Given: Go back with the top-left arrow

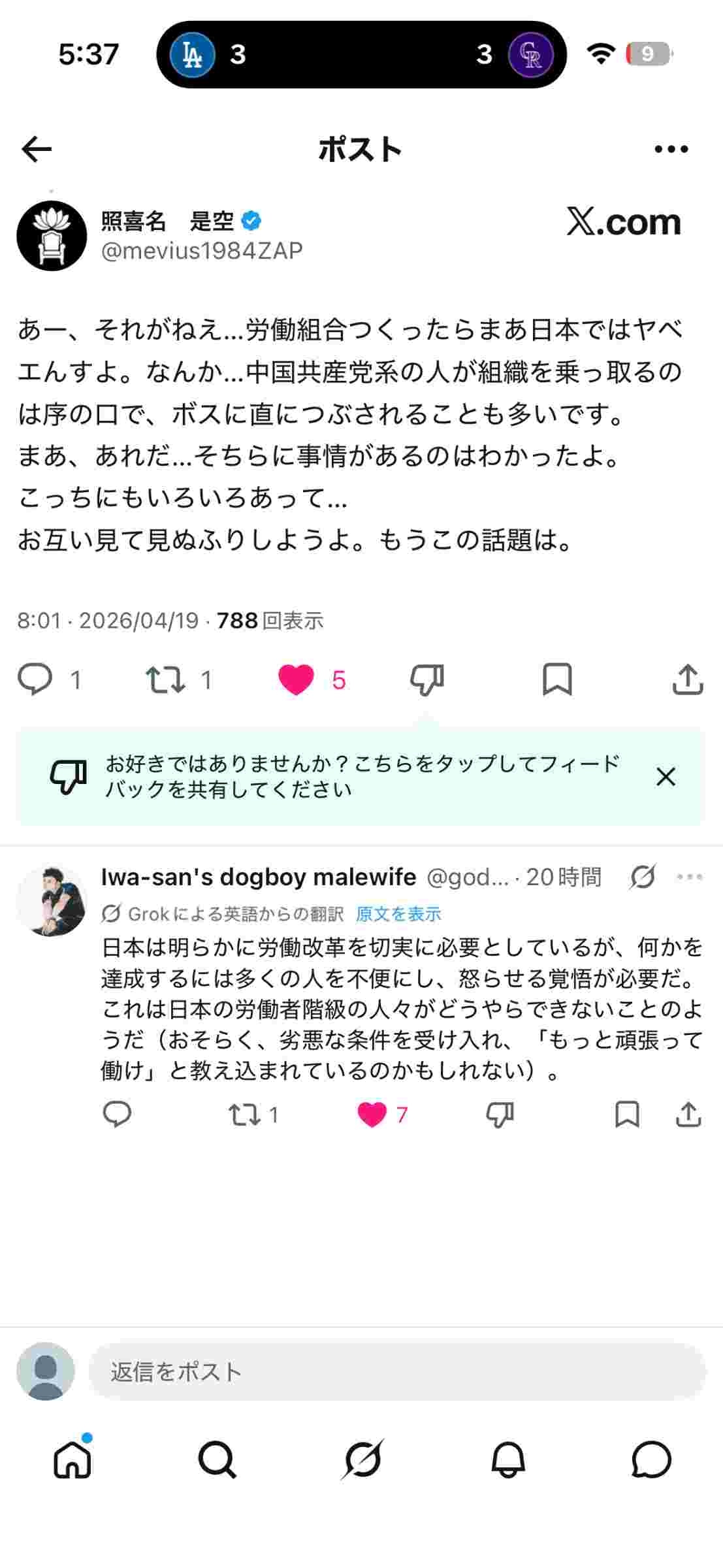Looking at the screenshot, I should click(x=37, y=150).
